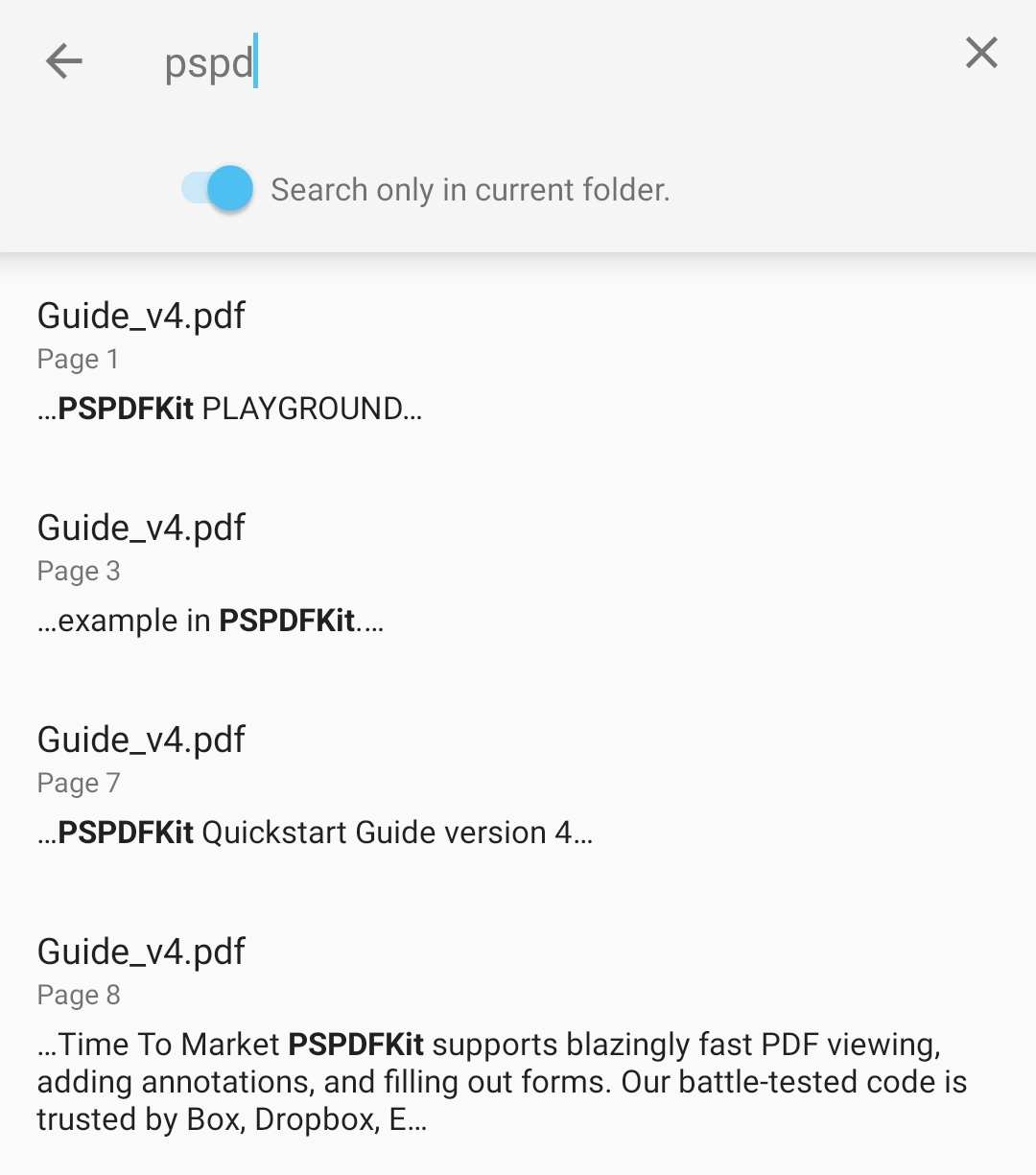1036x1175 pixels.
Task: Disable 'Search only in current folder' switch
Action: coord(219,189)
